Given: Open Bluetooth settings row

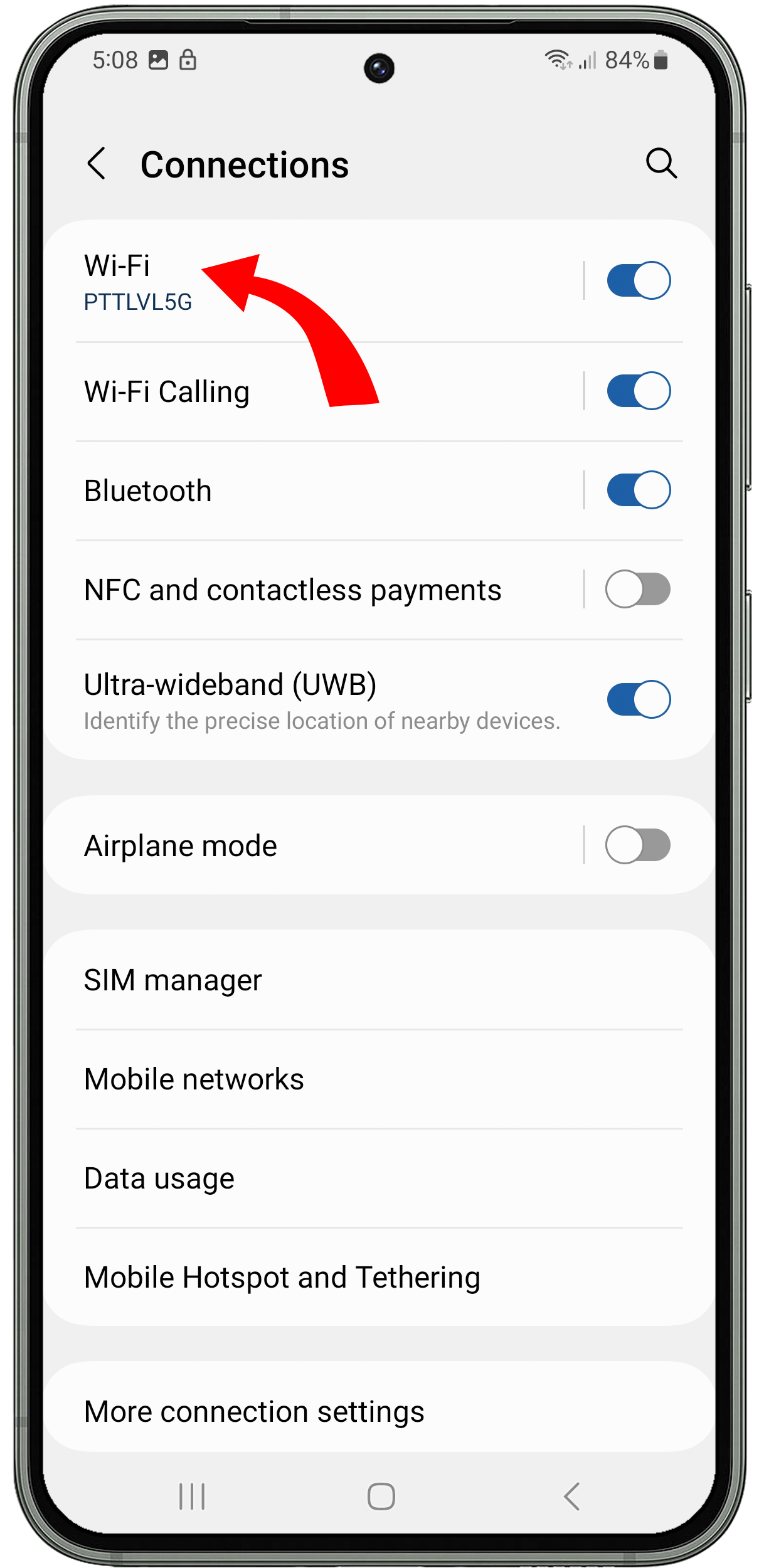Looking at the screenshot, I should click(314, 490).
